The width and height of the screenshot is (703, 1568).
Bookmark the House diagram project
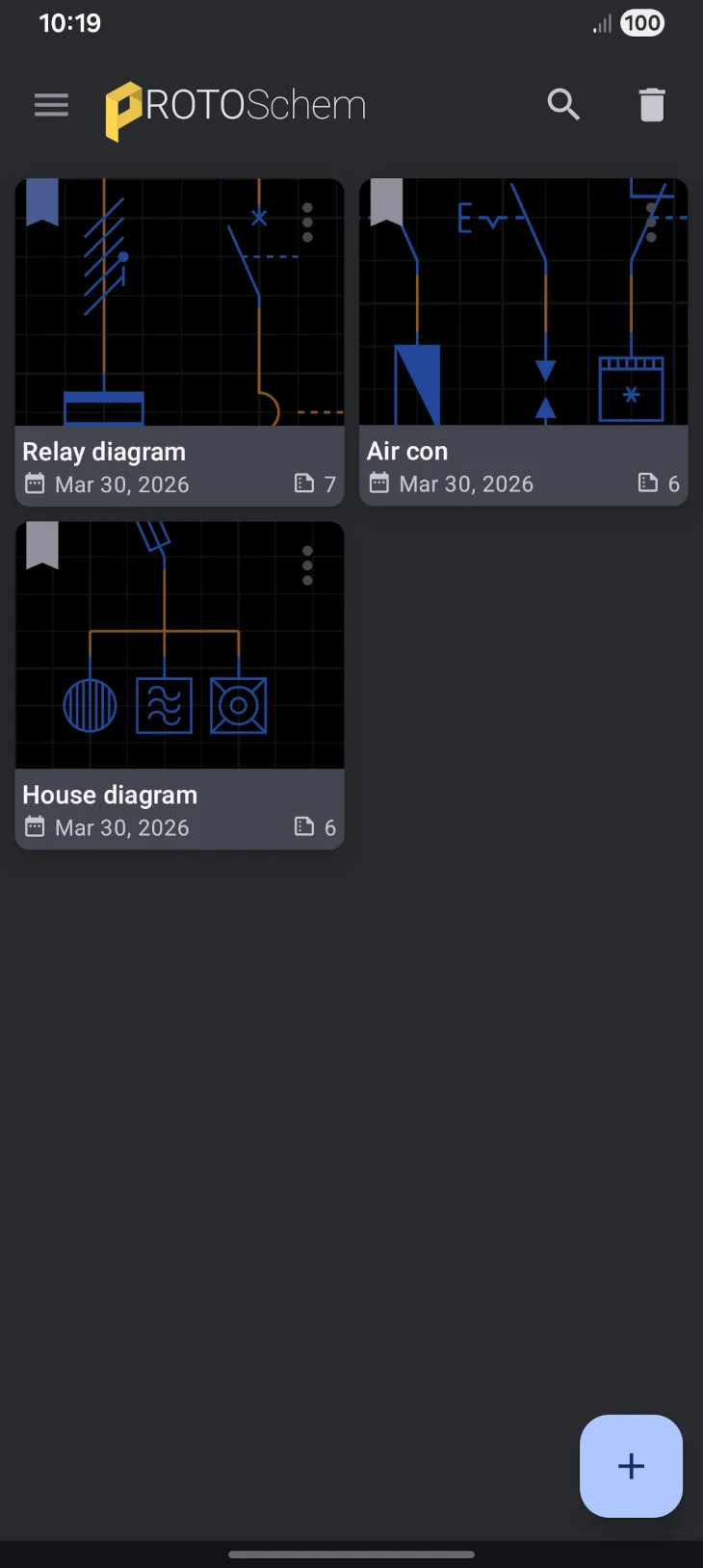click(x=42, y=545)
